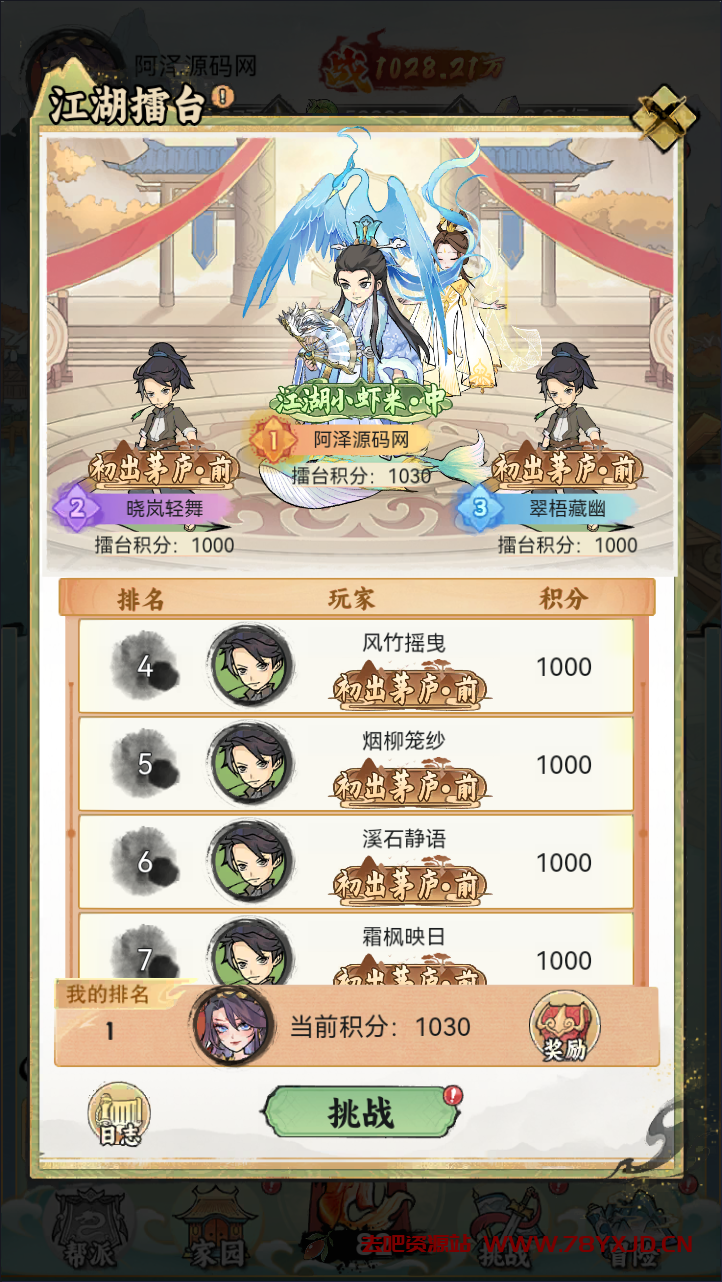Open rank 4 player 风竹摇曳
Image resolution: width=722 pixels, height=1282 pixels.
coord(356,666)
